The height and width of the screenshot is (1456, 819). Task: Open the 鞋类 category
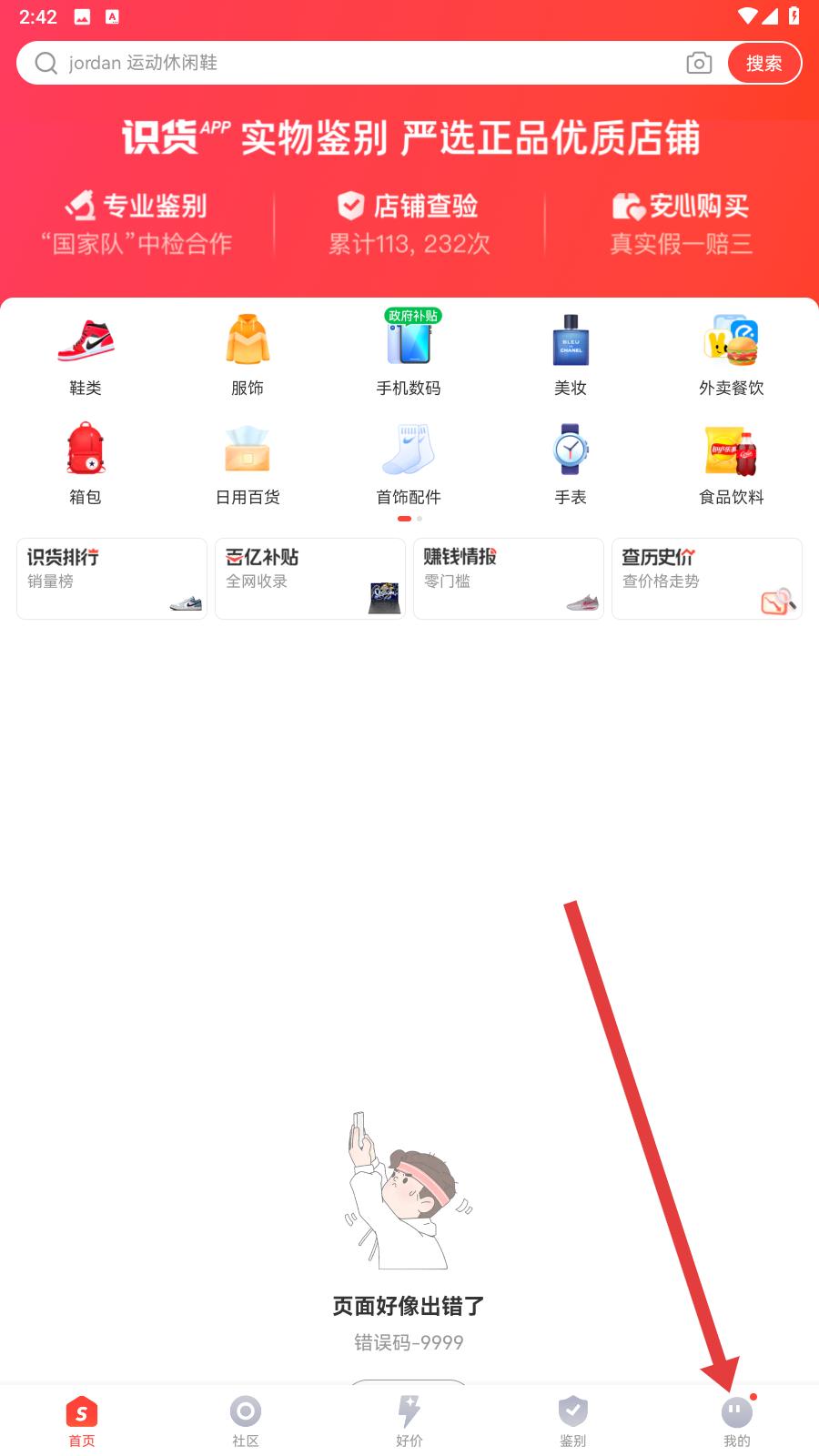click(86, 356)
